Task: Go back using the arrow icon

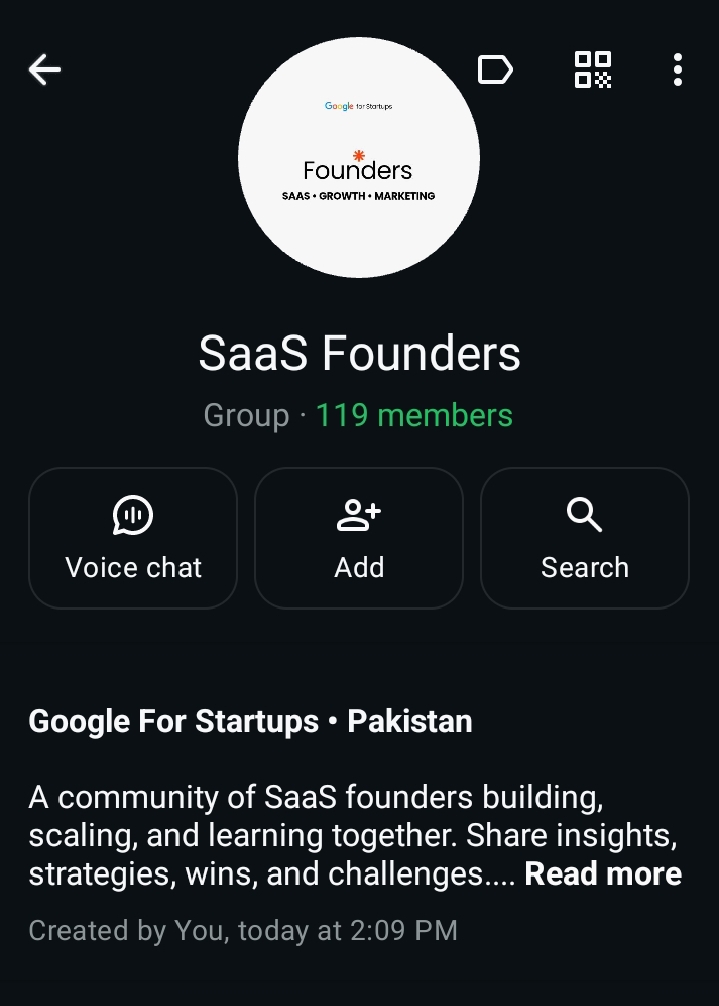Action: pyautogui.click(x=45, y=70)
